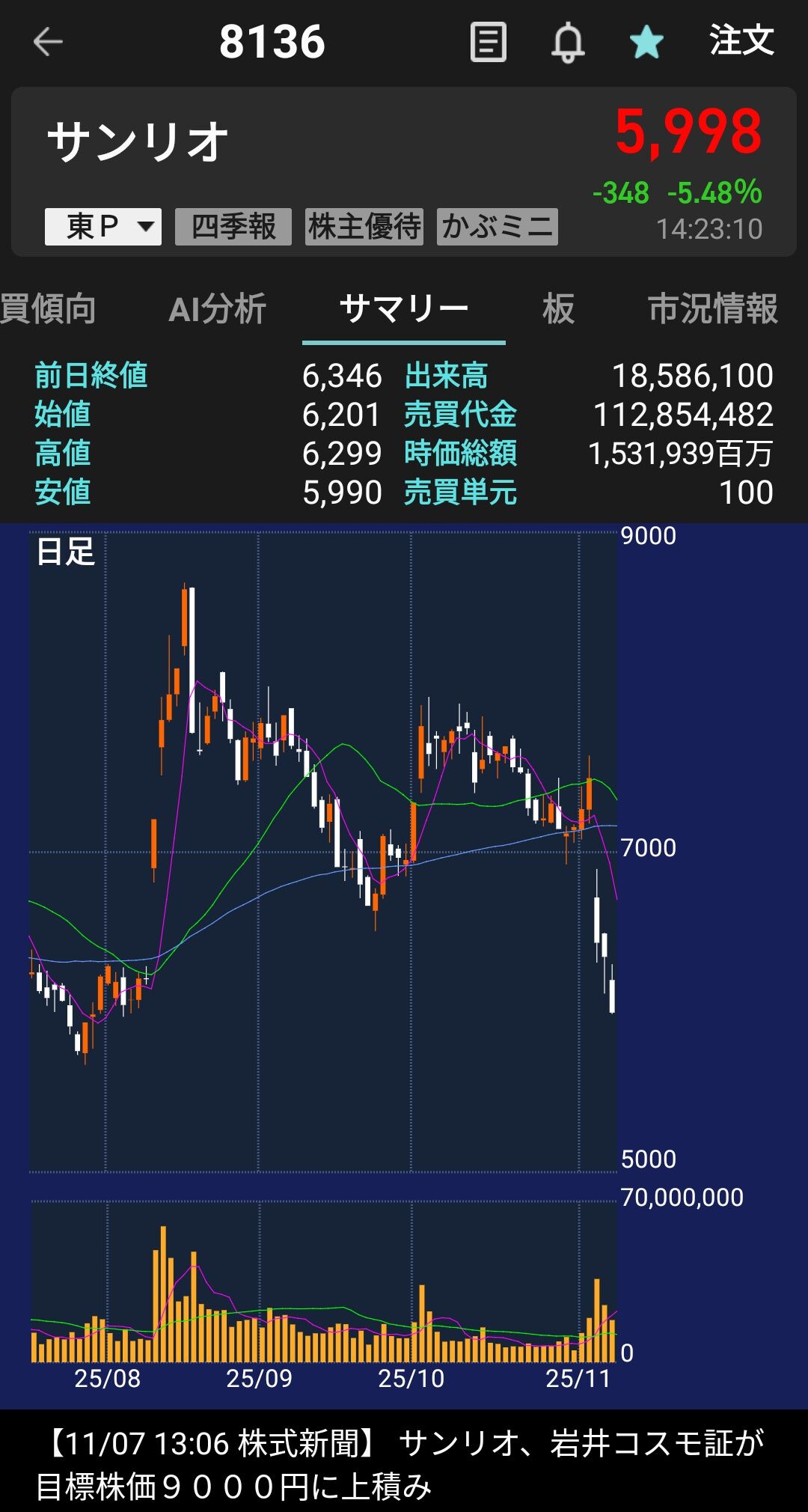Image resolution: width=808 pixels, height=1512 pixels.
Task: Toggle the favorite star for 8136
Action: (646, 42)
